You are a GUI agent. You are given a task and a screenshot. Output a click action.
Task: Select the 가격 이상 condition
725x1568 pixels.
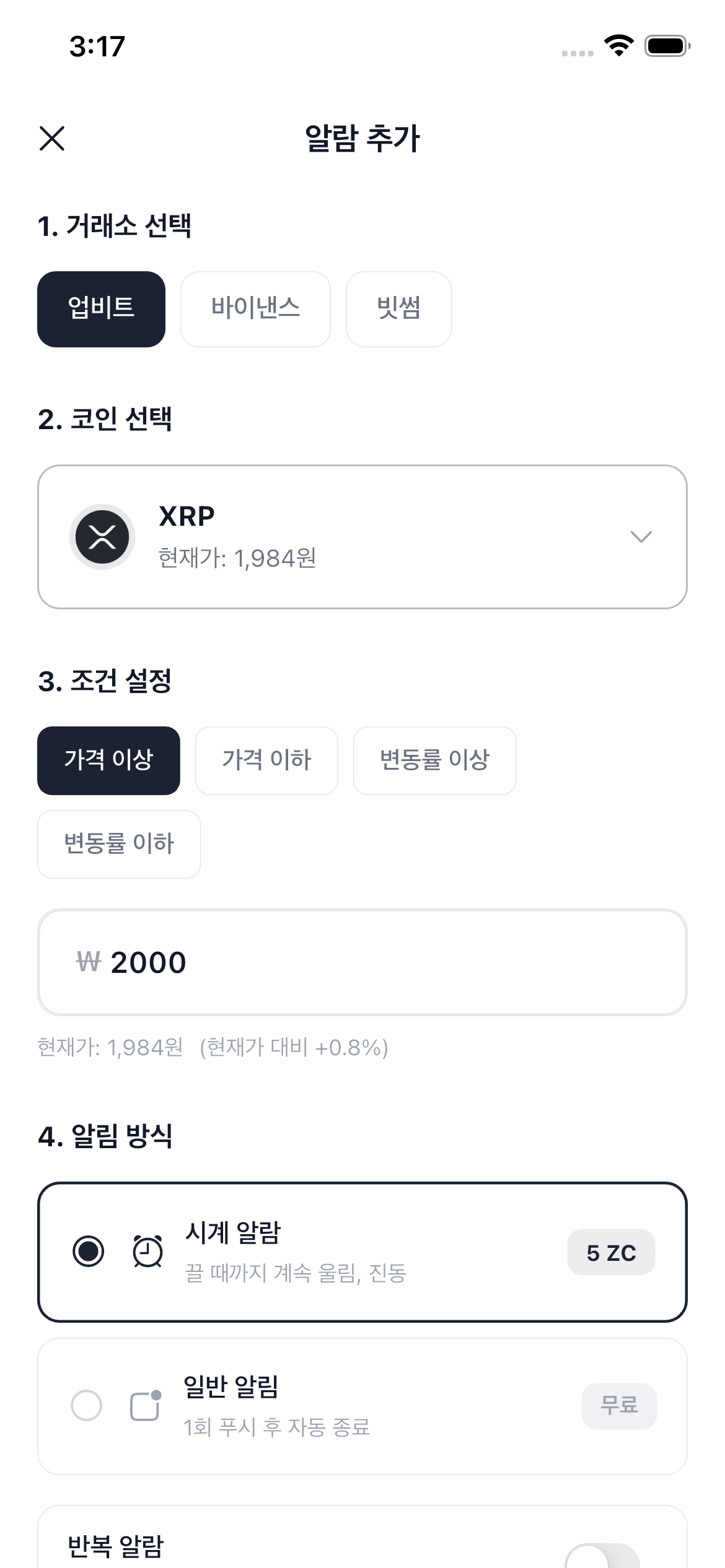coord(108,760)
